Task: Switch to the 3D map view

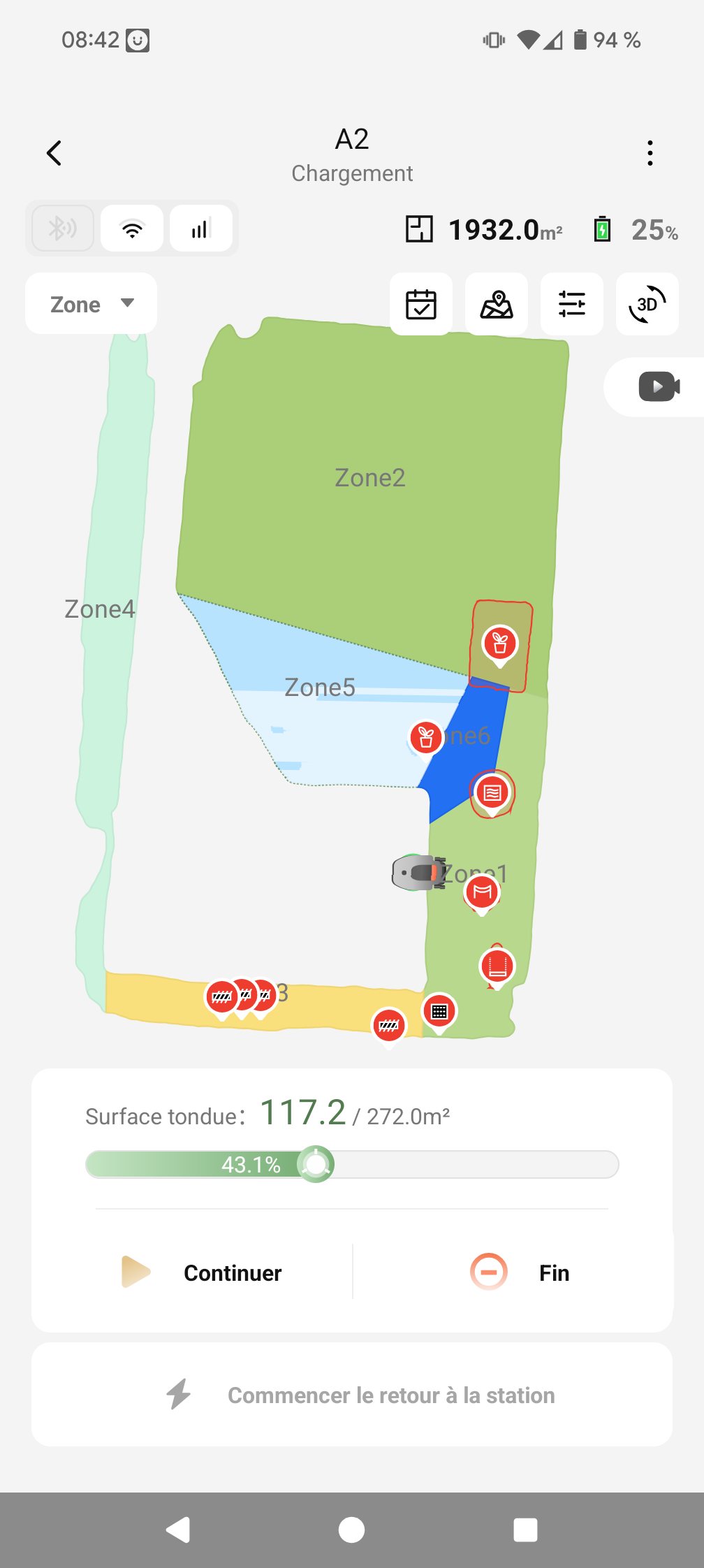Action: 647,305
